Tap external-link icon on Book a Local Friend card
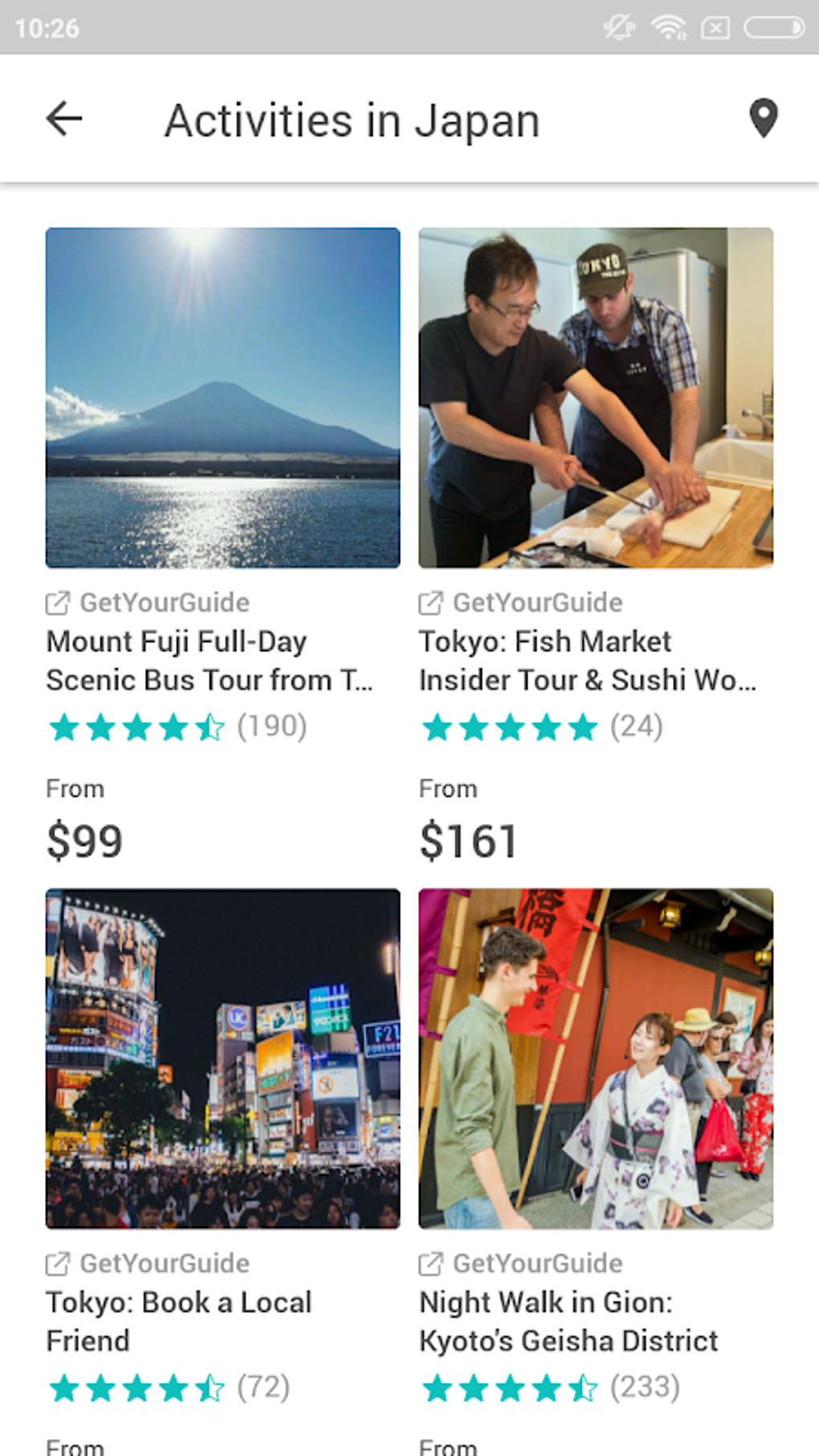 tap(56, 1262)
